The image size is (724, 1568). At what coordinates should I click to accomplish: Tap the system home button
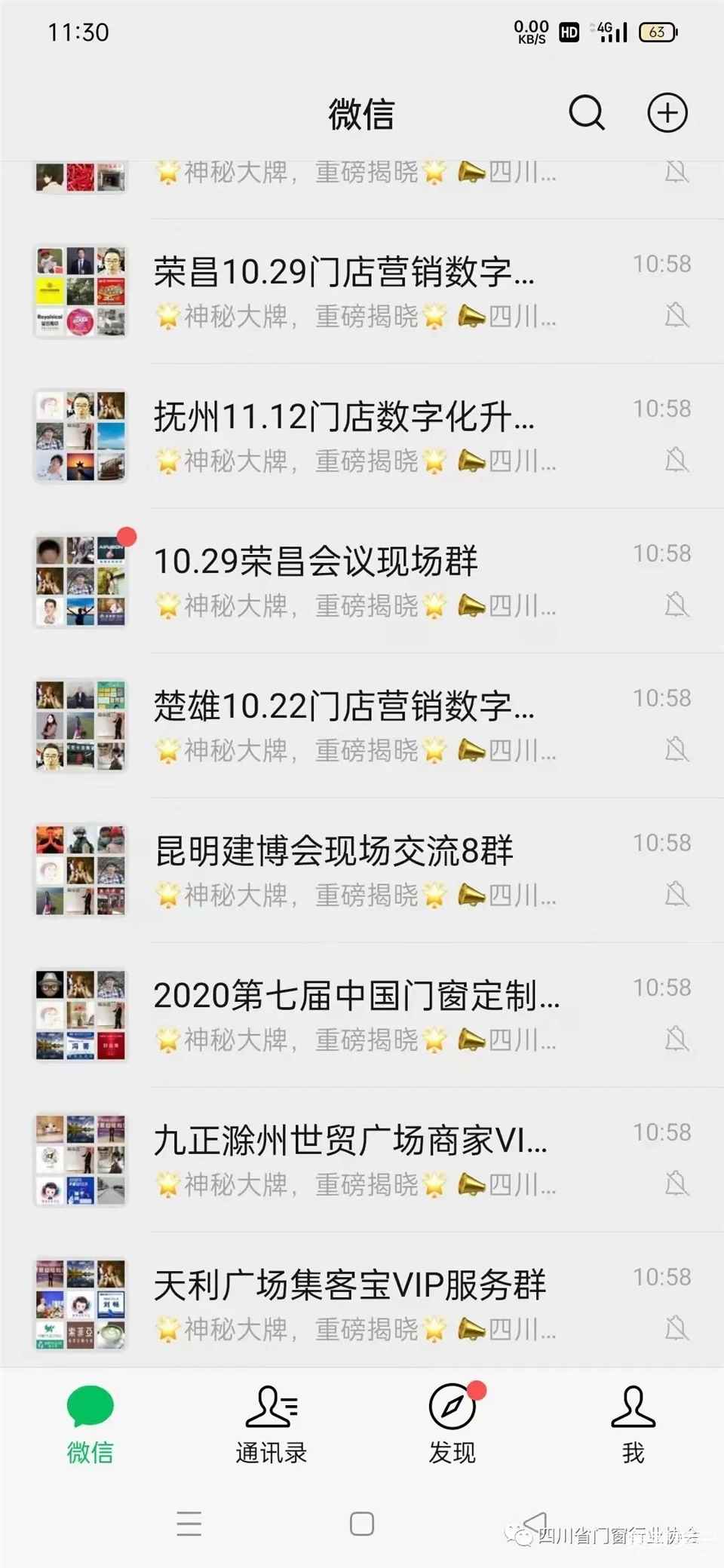[362, 1524]
